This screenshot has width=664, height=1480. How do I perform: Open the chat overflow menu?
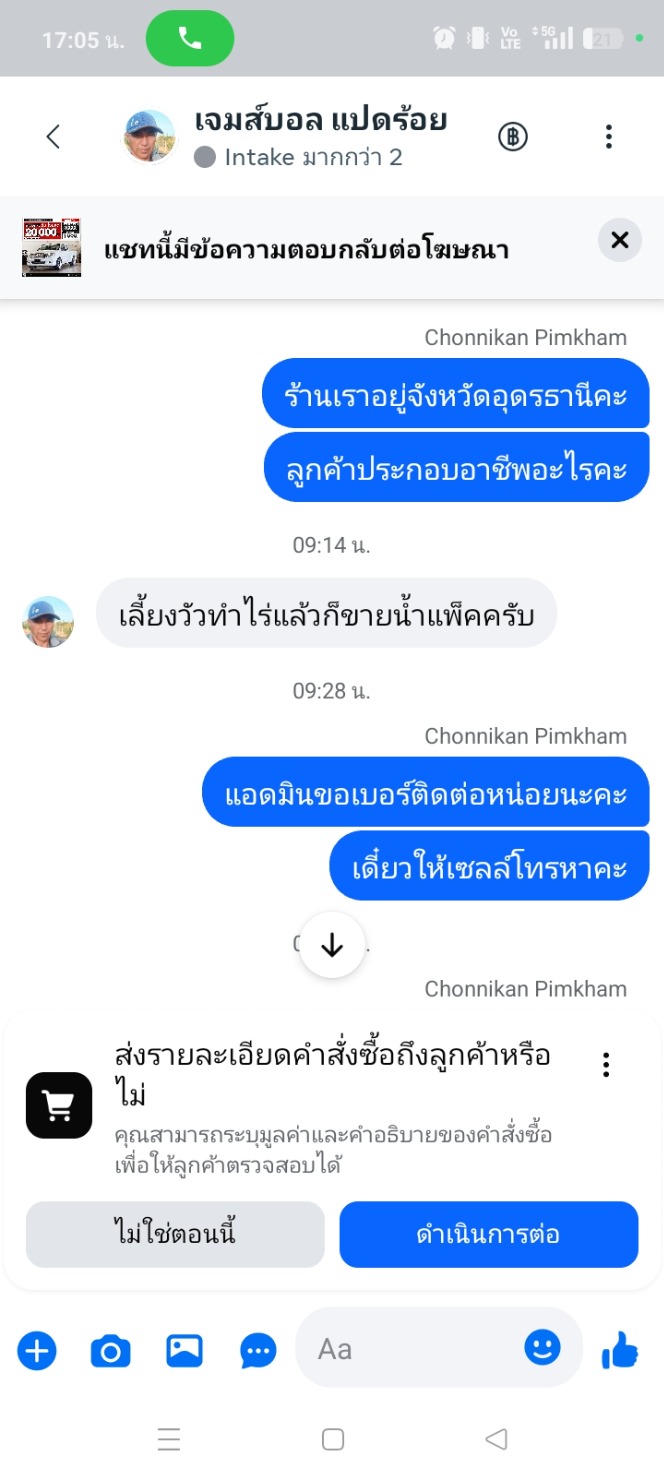[608, 137]
